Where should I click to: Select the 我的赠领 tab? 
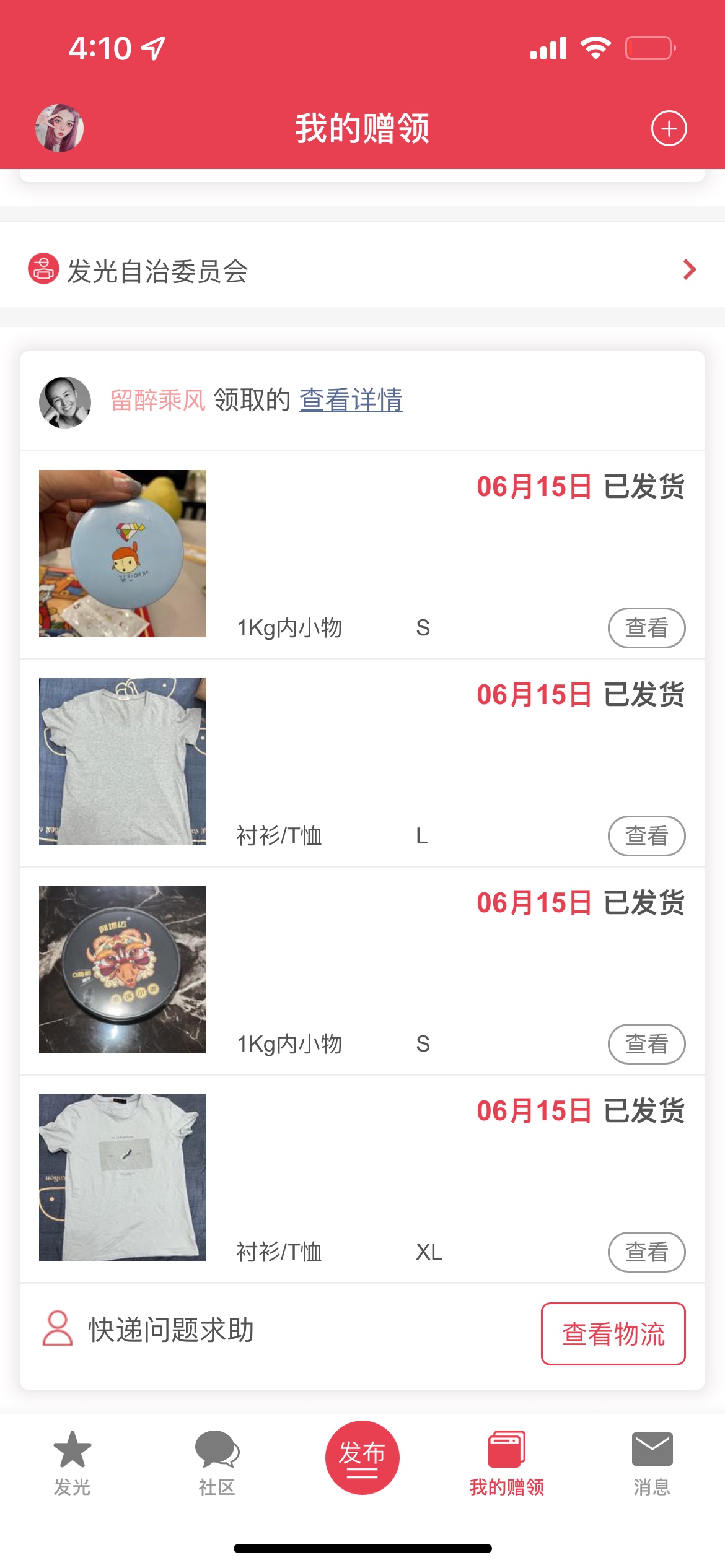click(x=507, y=1463)
